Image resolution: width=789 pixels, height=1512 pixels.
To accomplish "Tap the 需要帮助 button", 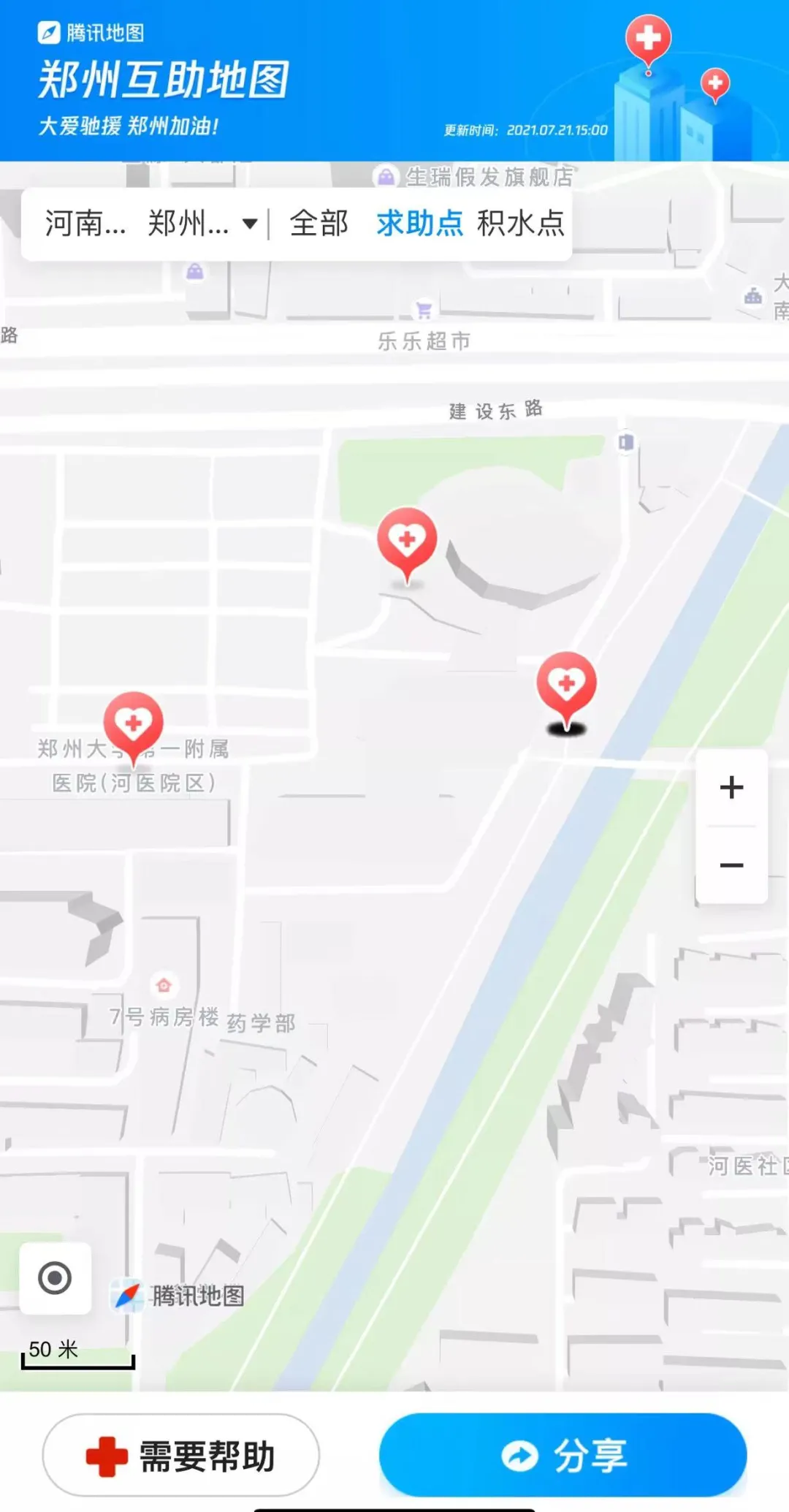I will click(x=181, y=1455).
